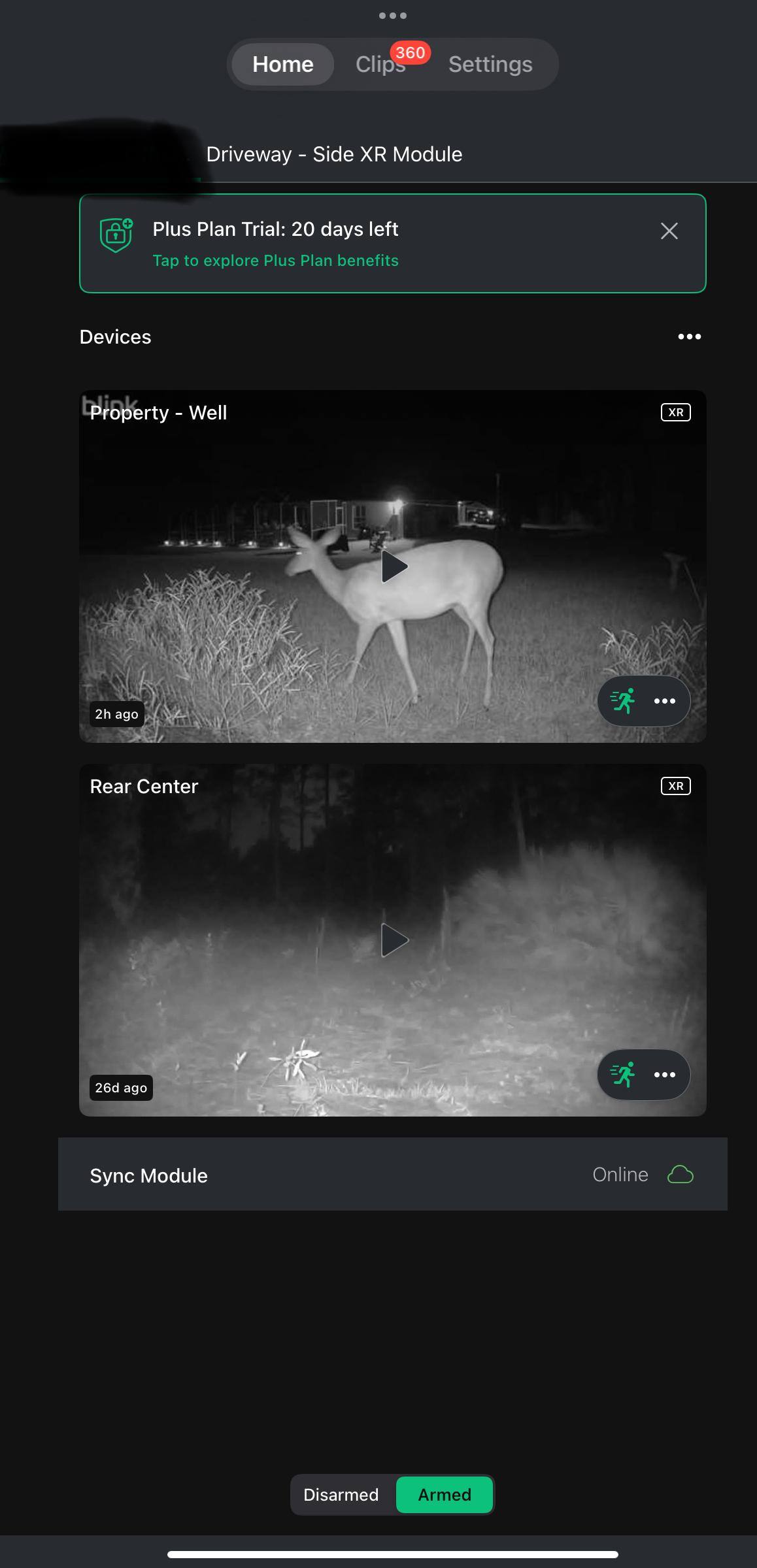Play live view for Property - Well
Viewport: 757px width, 1568px height.
click(x=394, y=566)
